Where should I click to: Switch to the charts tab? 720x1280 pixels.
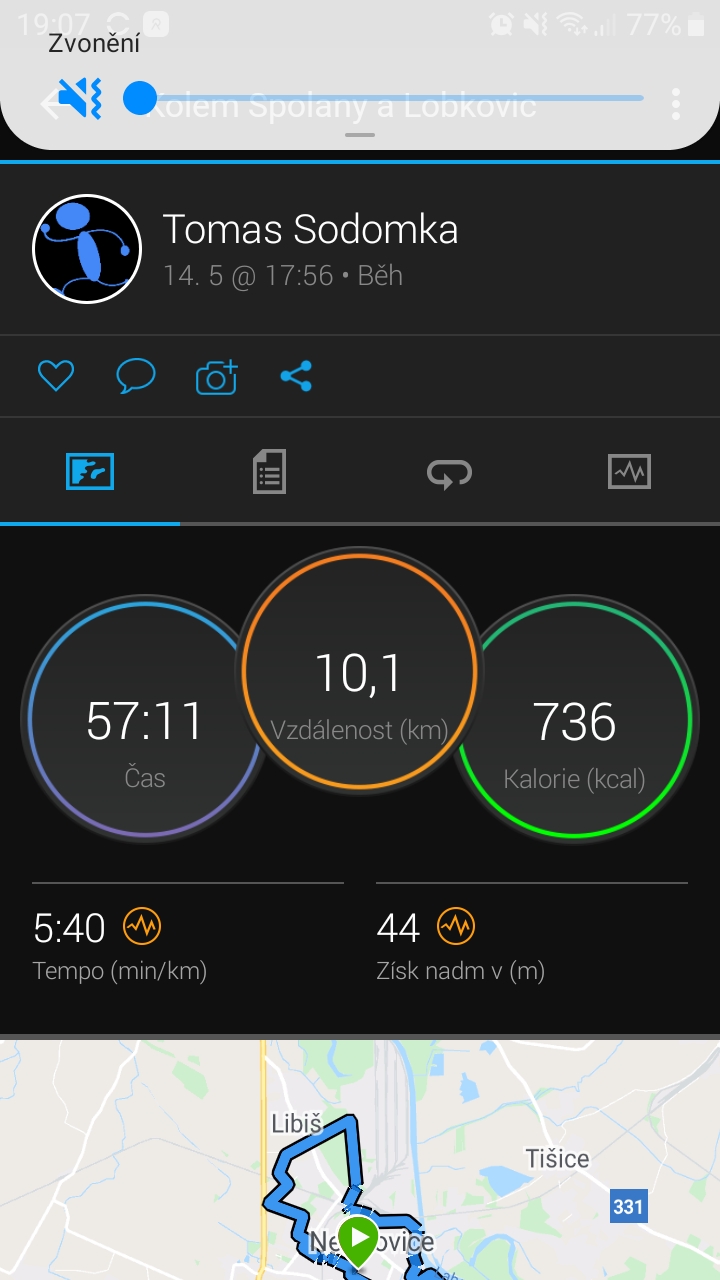630,471
